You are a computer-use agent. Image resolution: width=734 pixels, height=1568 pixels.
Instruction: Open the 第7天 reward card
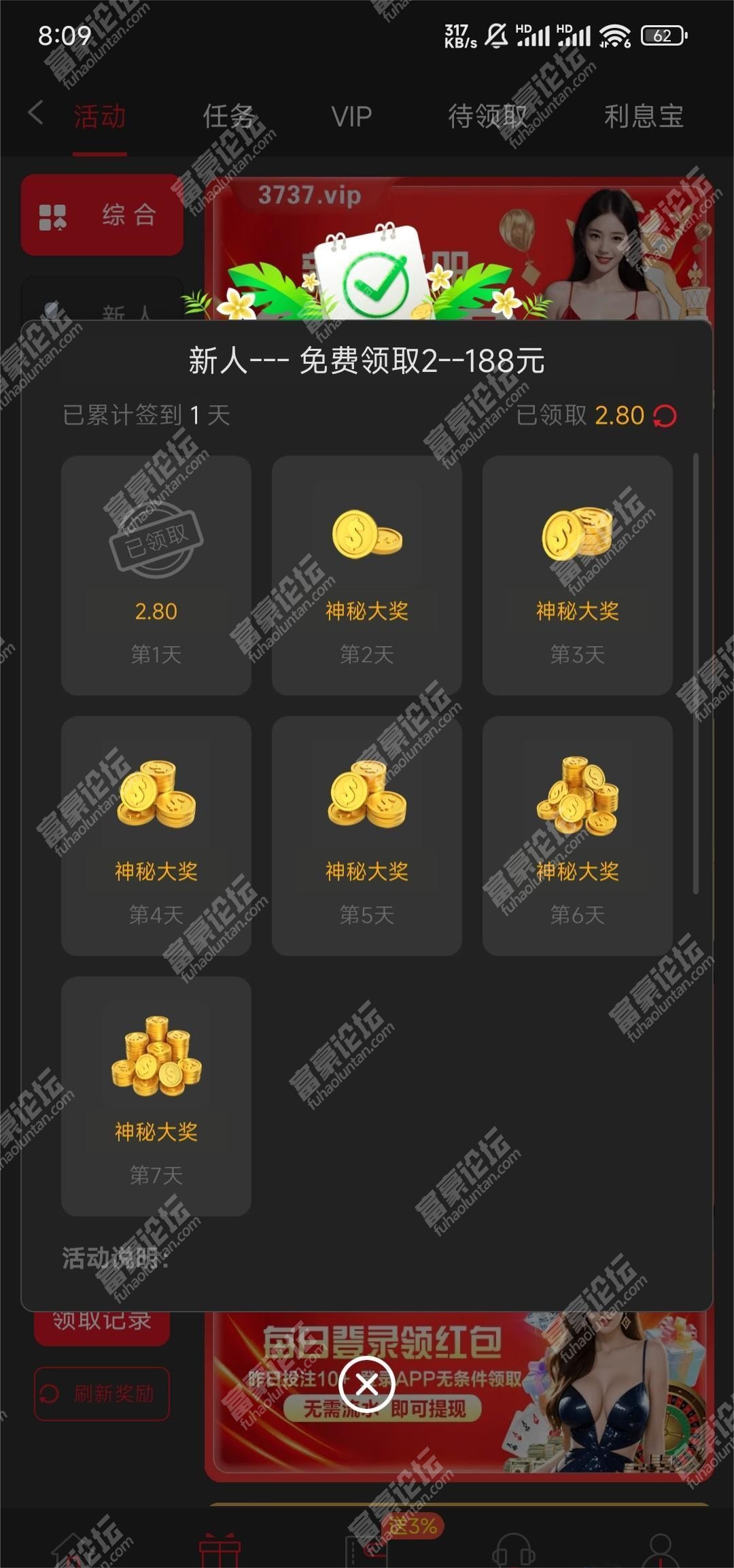tap(156, 1096)
